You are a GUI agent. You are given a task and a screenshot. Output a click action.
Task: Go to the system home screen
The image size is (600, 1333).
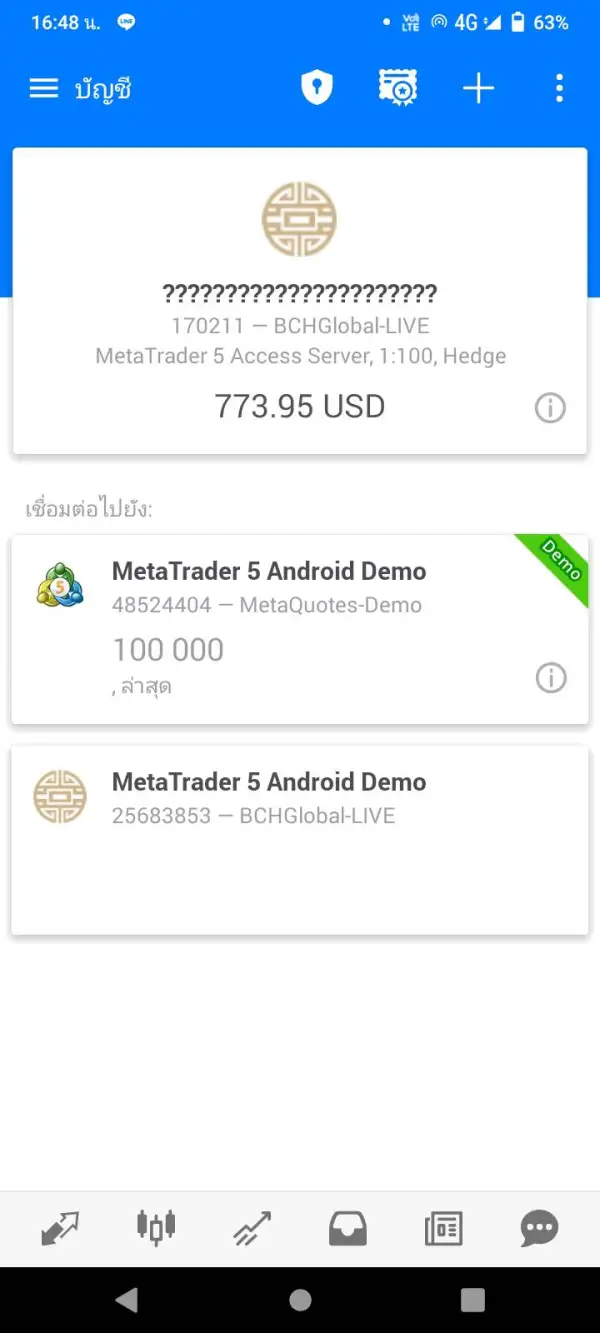300,1299
